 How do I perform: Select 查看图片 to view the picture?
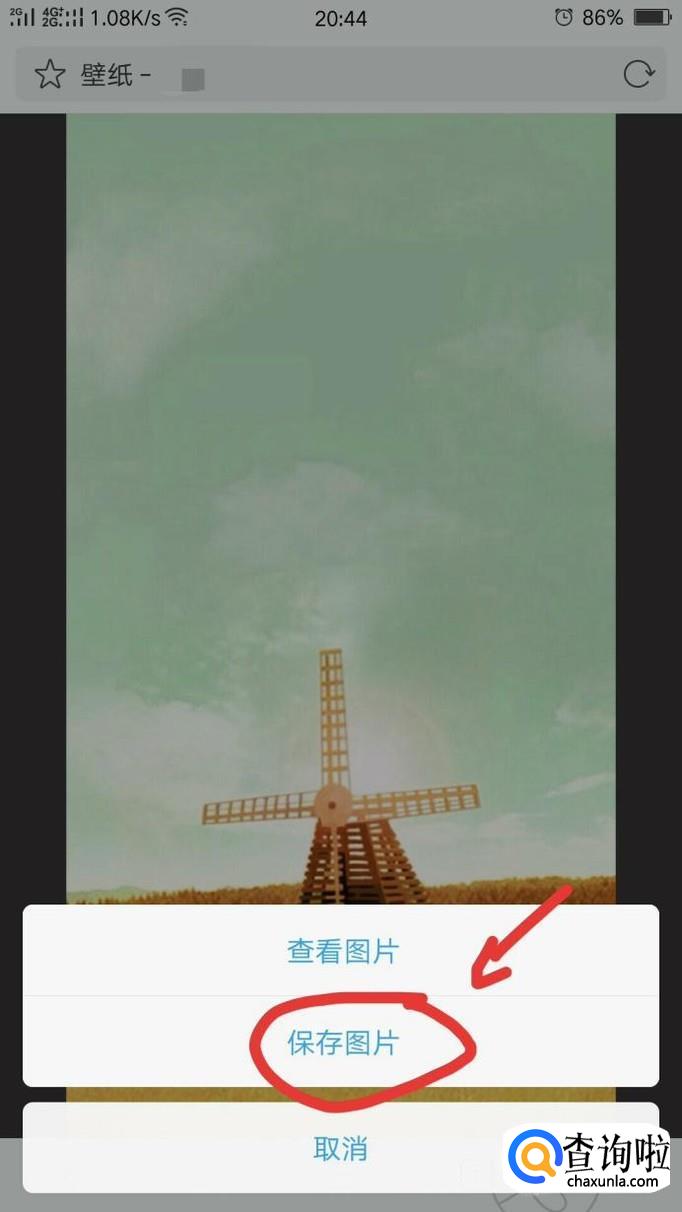pos(342,951)
